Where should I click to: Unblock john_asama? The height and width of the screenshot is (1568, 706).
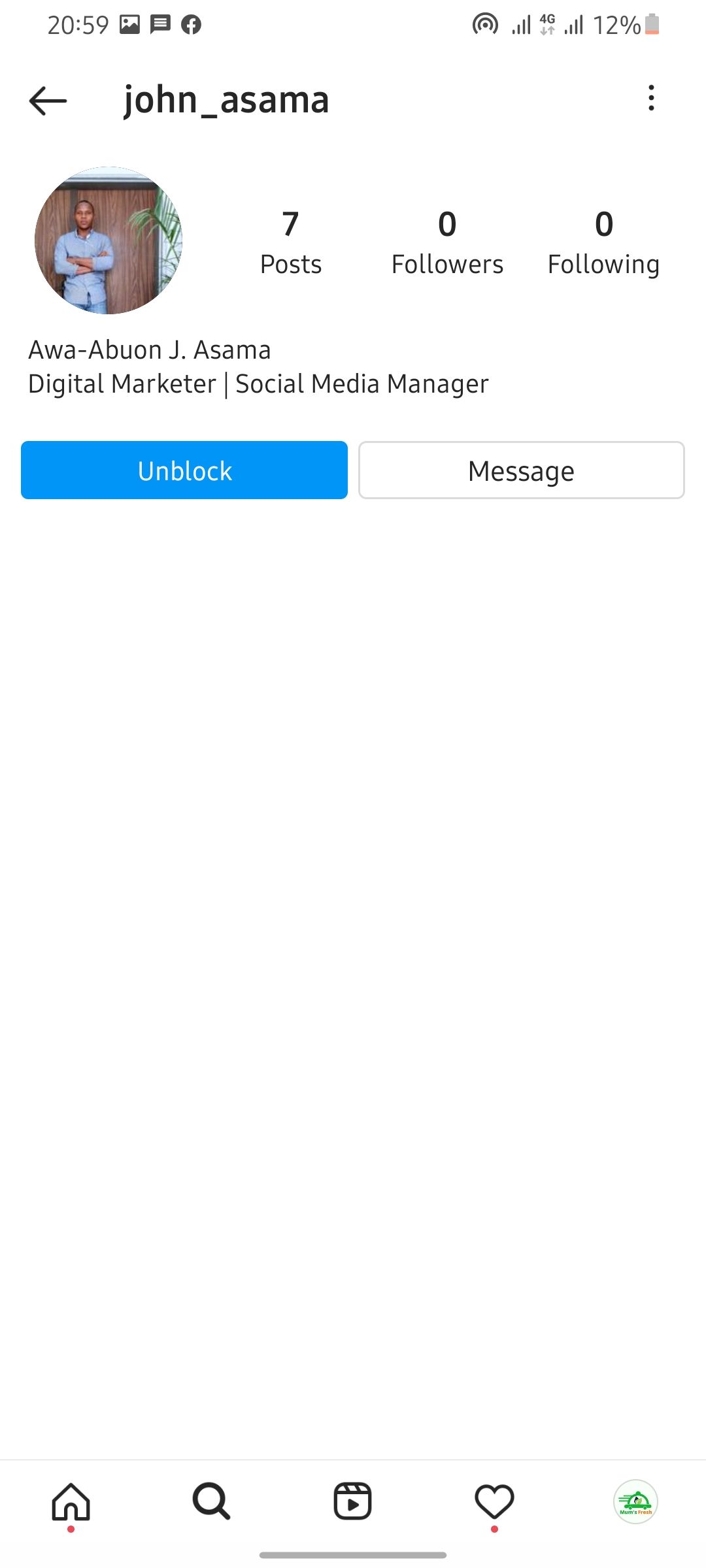pos(184,470)
